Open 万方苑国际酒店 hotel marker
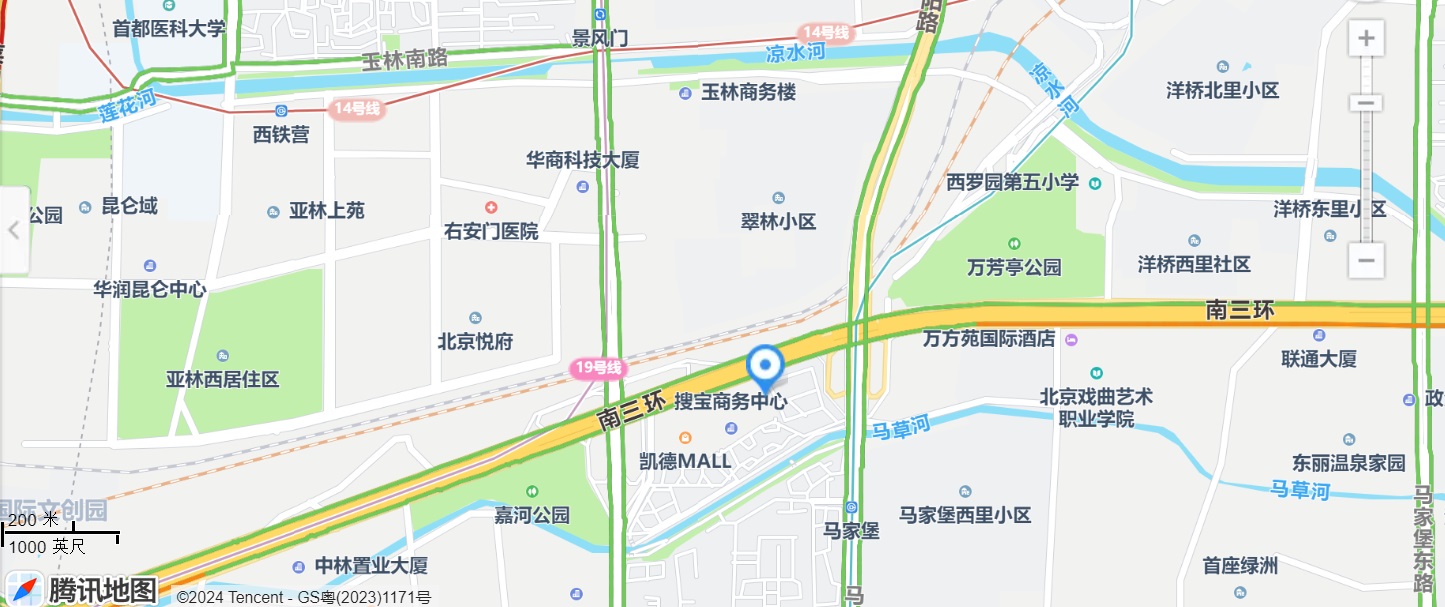 [1072, 340]
